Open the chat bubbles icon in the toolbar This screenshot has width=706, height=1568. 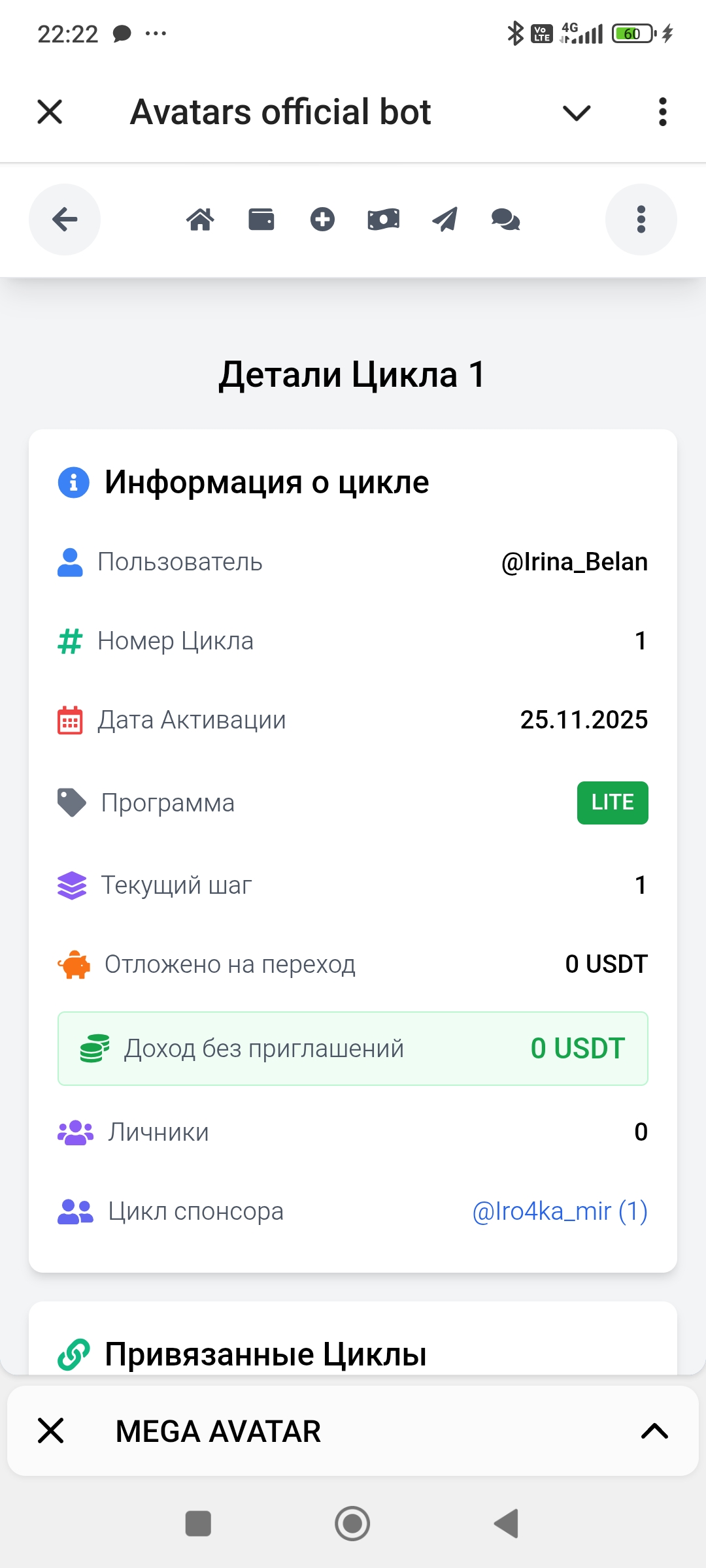click(x=505, y=220)
